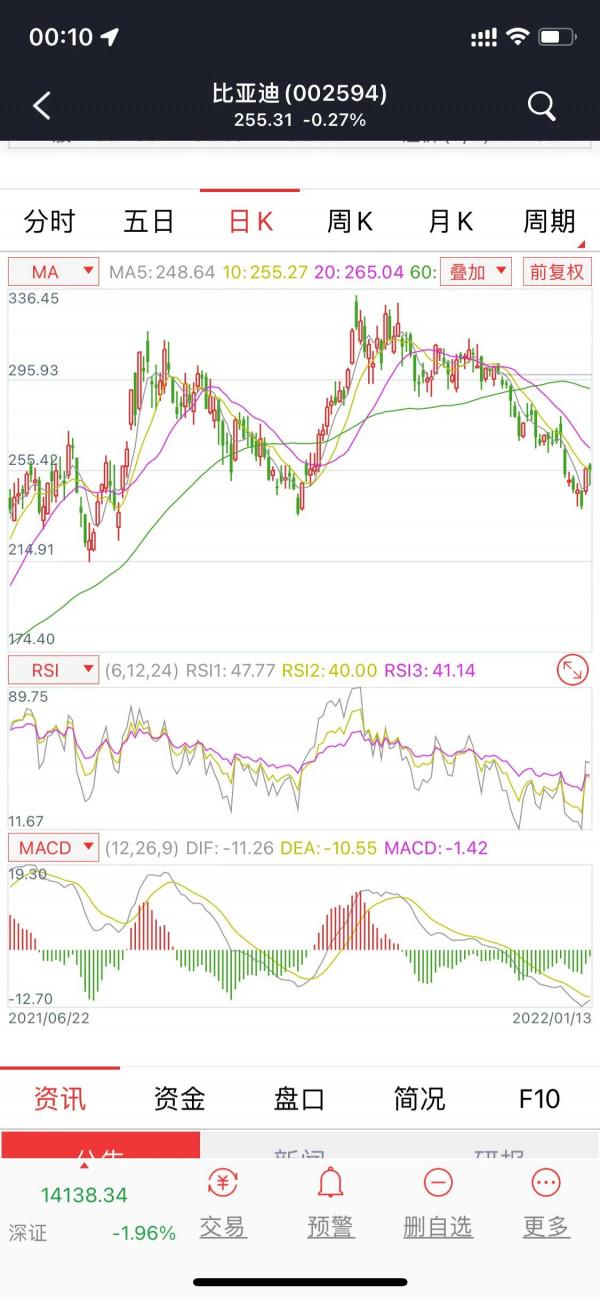Viewport: 600px width, 1299px height.
Task: Set a price alert with 预警
Action: [330, 1203]
